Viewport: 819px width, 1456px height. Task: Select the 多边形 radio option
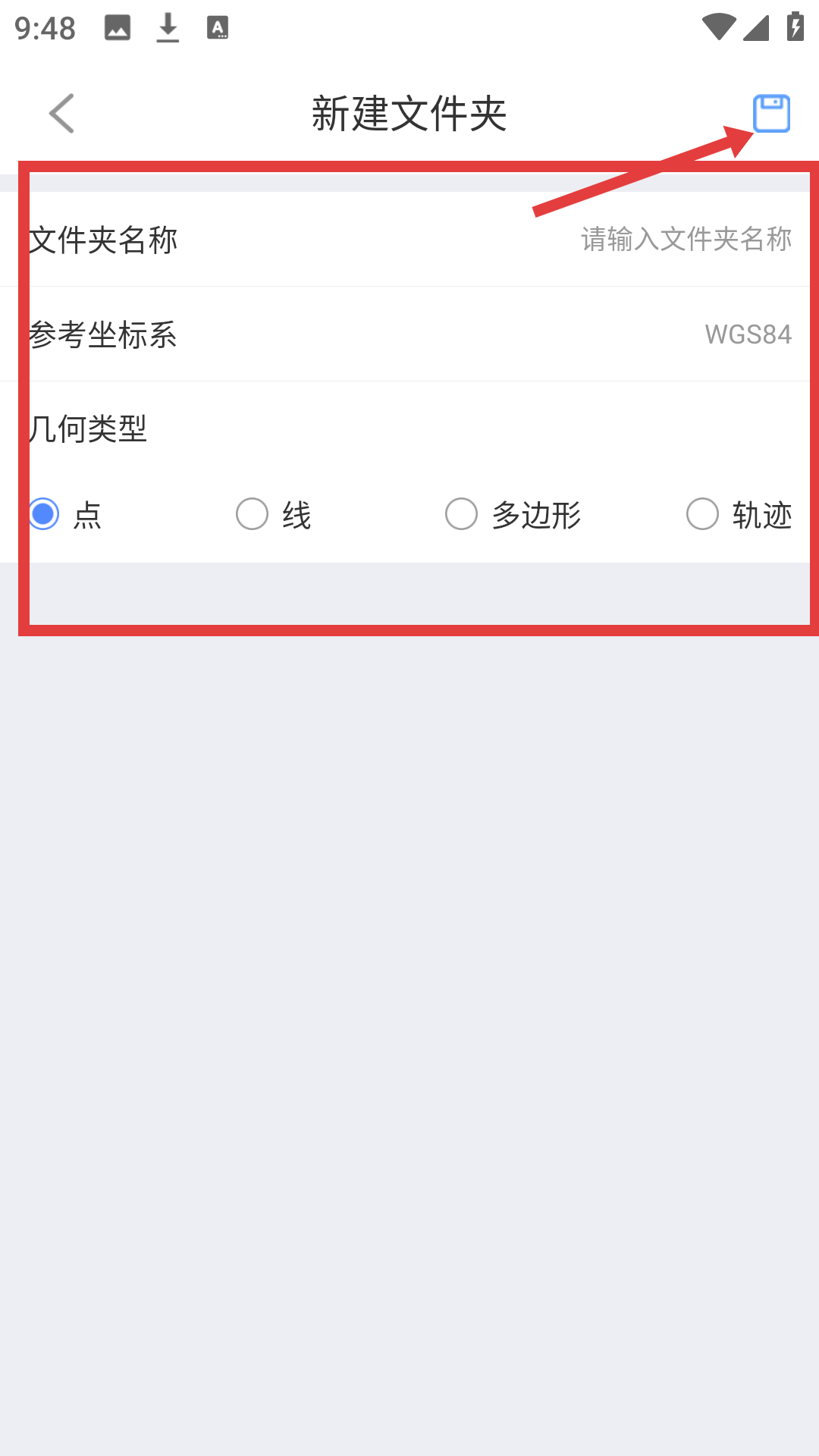(x=462, y=514)
